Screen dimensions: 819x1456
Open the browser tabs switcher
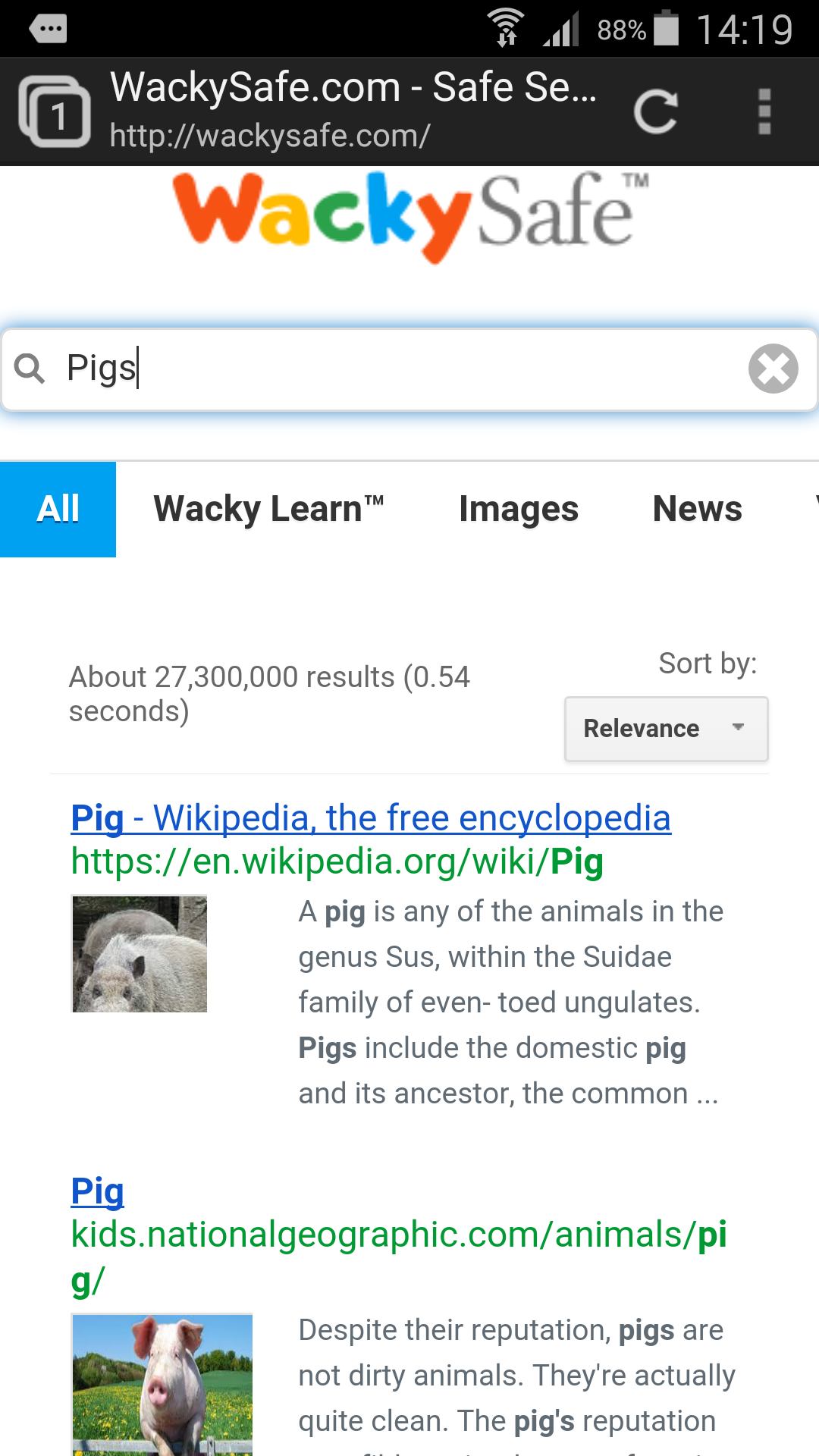[55, 112]
